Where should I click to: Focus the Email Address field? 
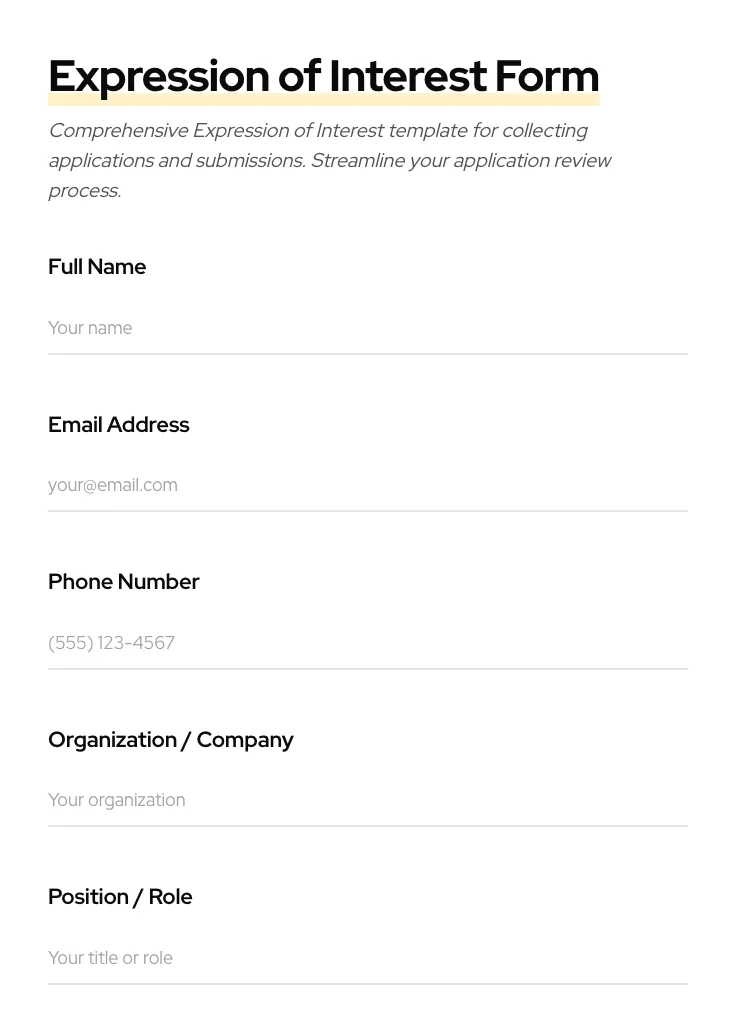(367, 485)
